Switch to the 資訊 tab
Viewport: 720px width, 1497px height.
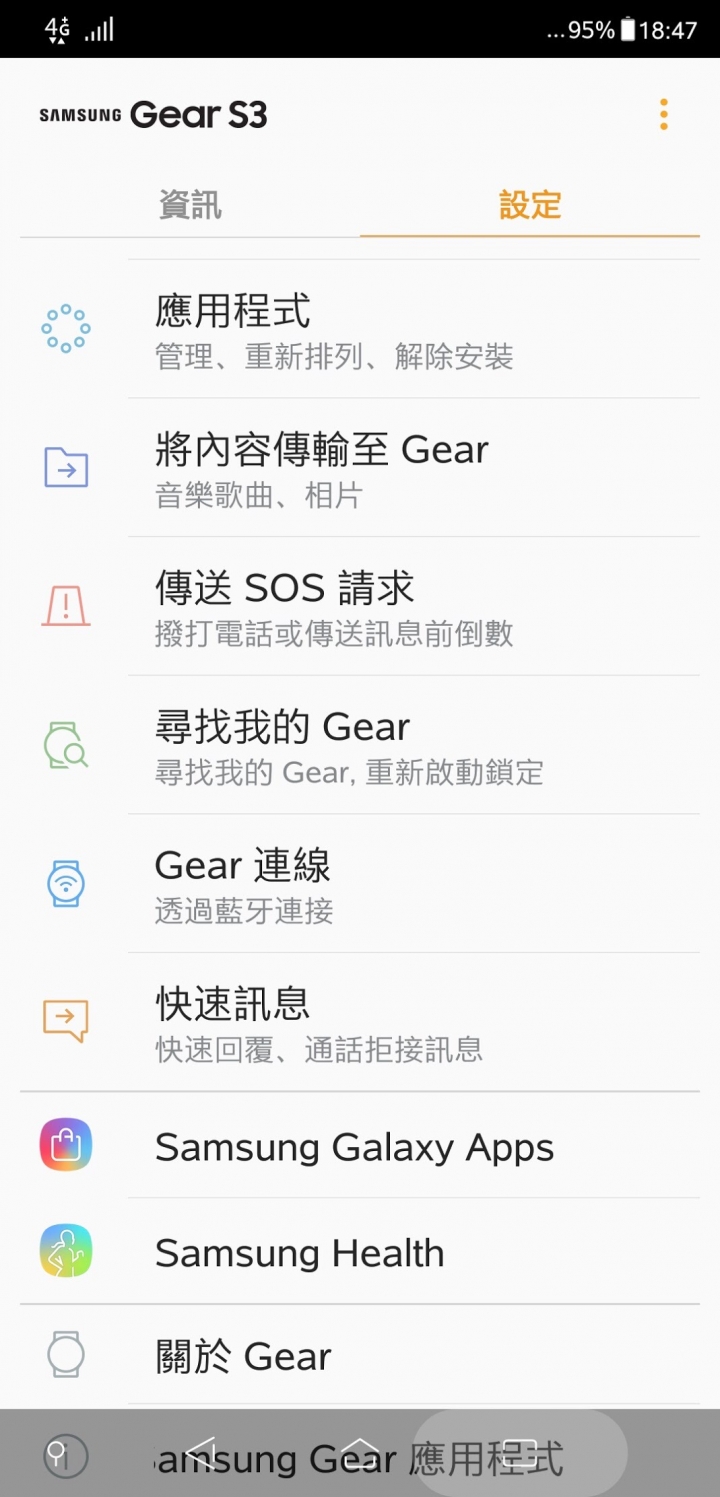190,205
